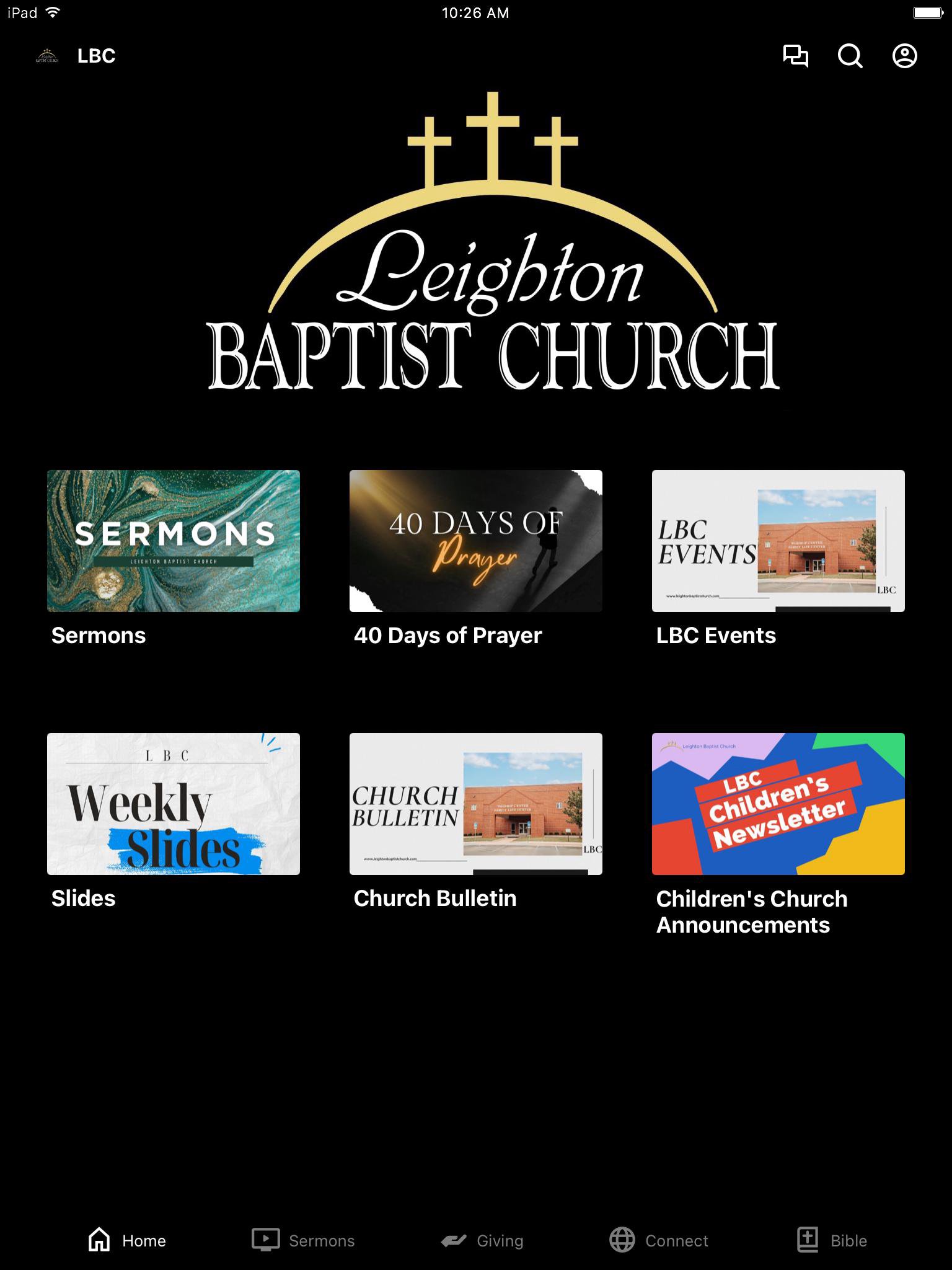Switch to the Sermons tab

[x=304, y=1240]
